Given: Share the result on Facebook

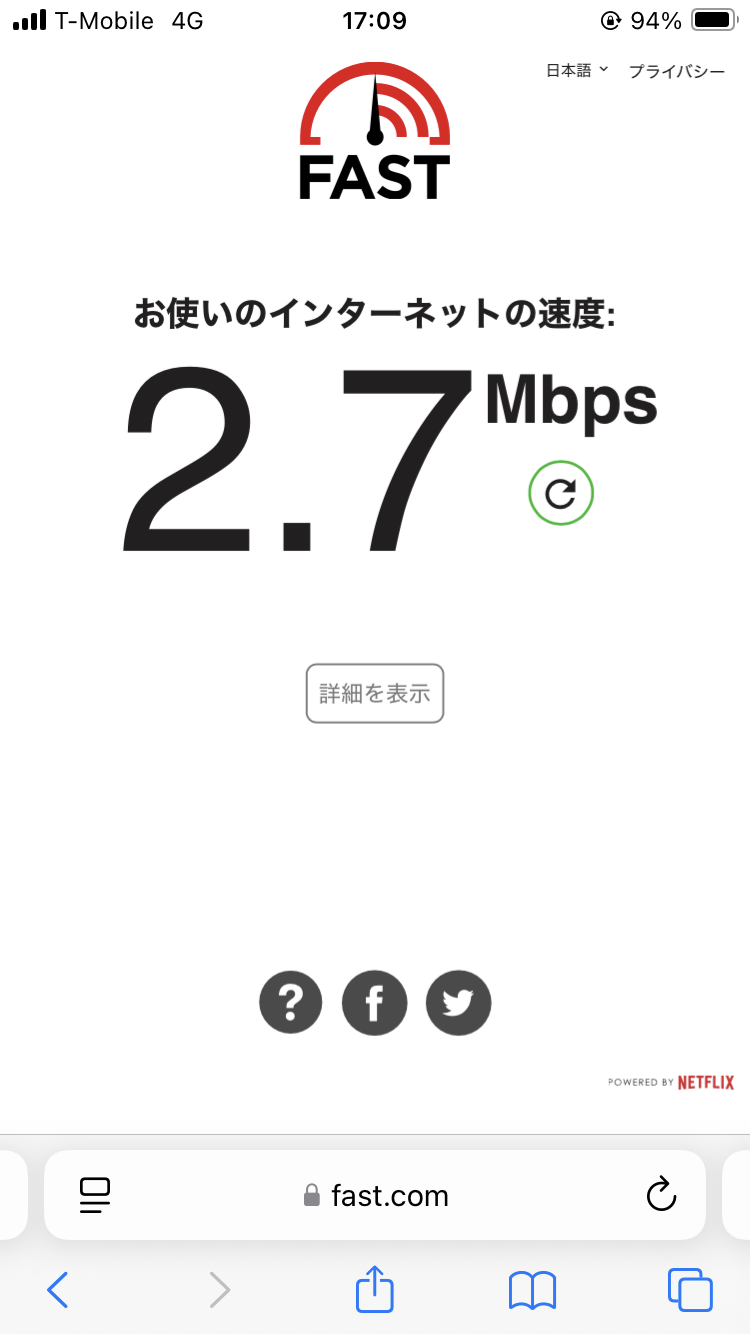Looking at the screenshot, I should (x=375, y=1002).
